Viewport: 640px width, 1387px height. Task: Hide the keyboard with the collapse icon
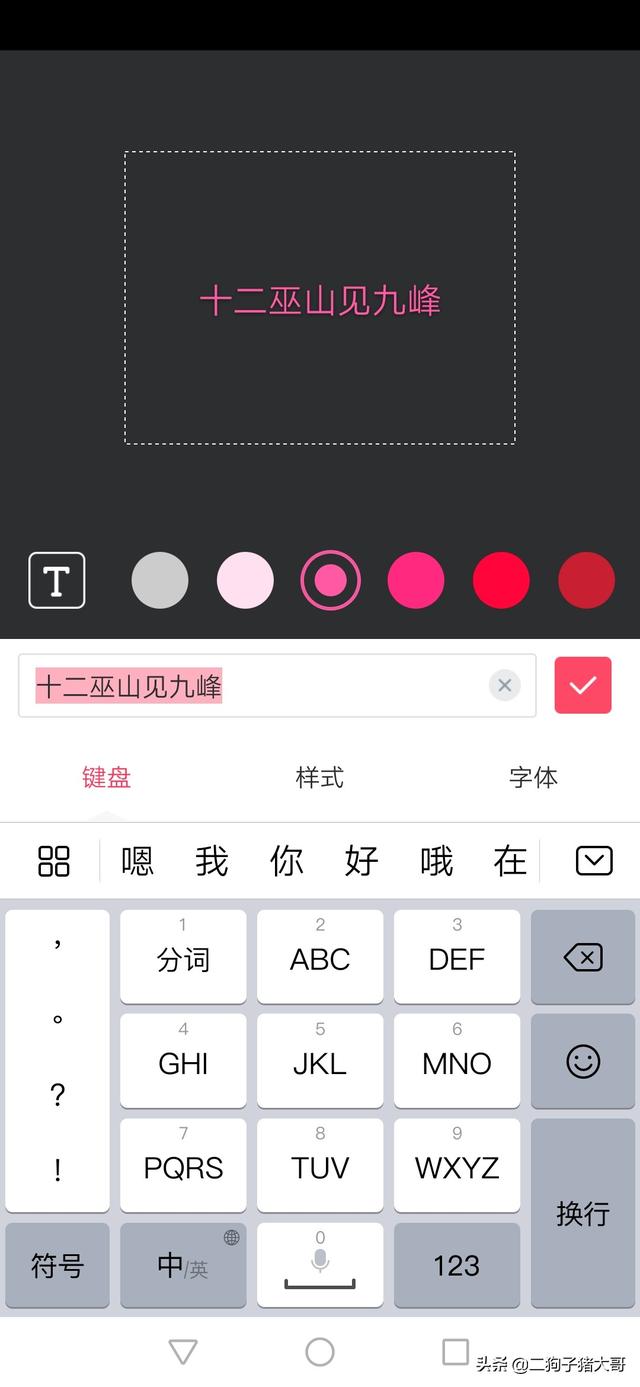(594, 861)
